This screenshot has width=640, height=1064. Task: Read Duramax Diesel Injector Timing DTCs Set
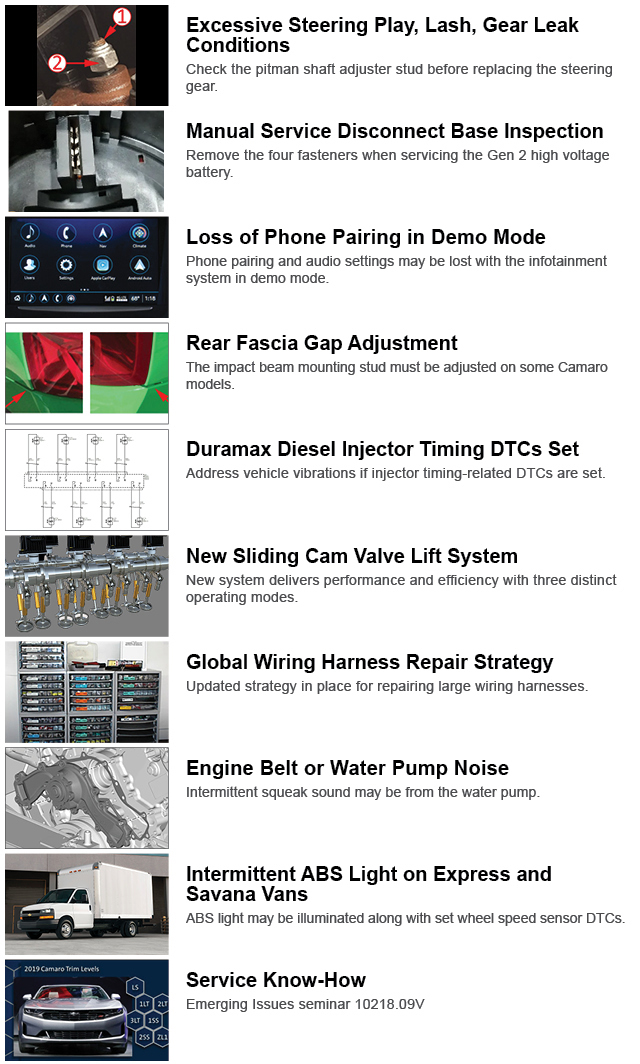(x=382, y=450)
